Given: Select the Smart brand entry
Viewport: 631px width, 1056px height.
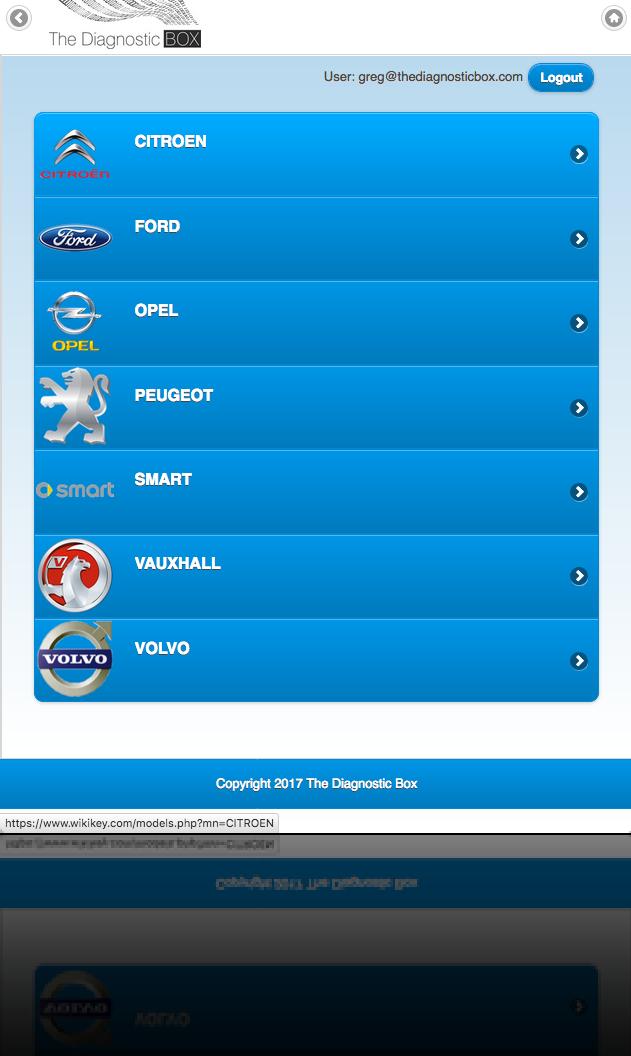Looking at the screenshot, I should coord(316,492).
